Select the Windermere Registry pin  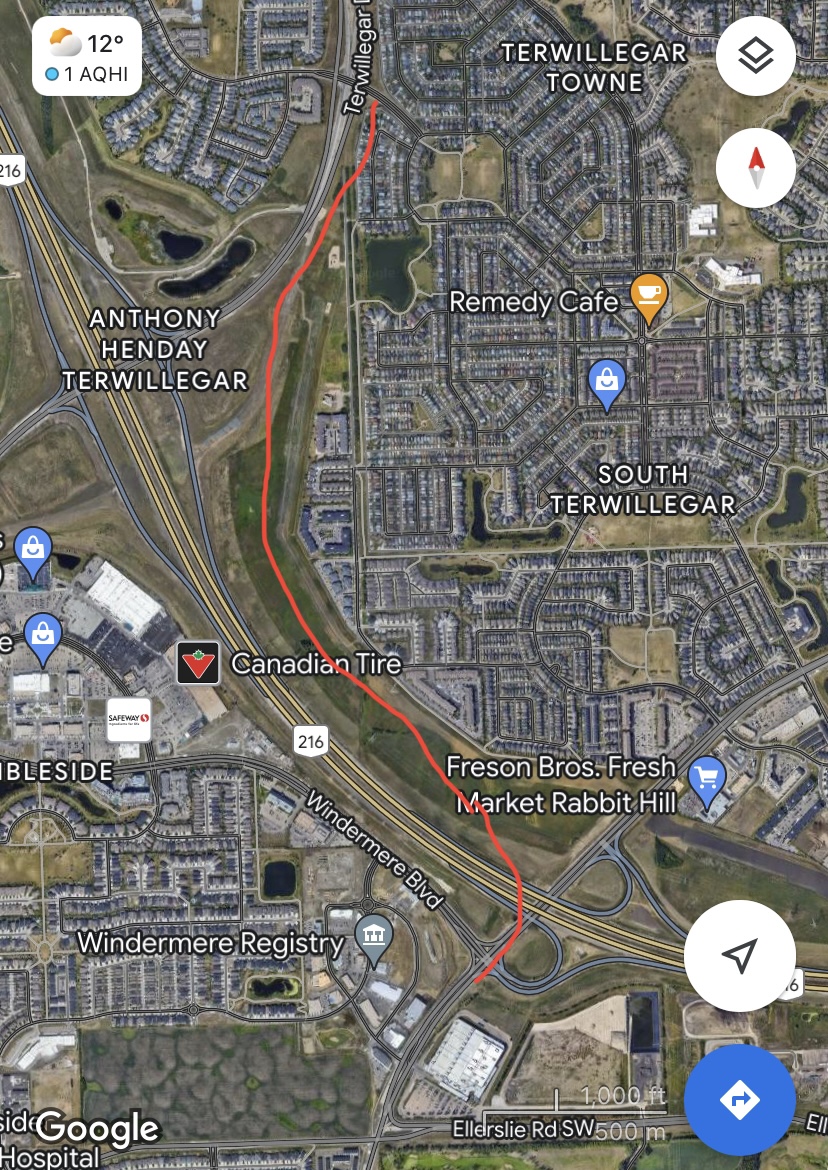coord(374,940)
